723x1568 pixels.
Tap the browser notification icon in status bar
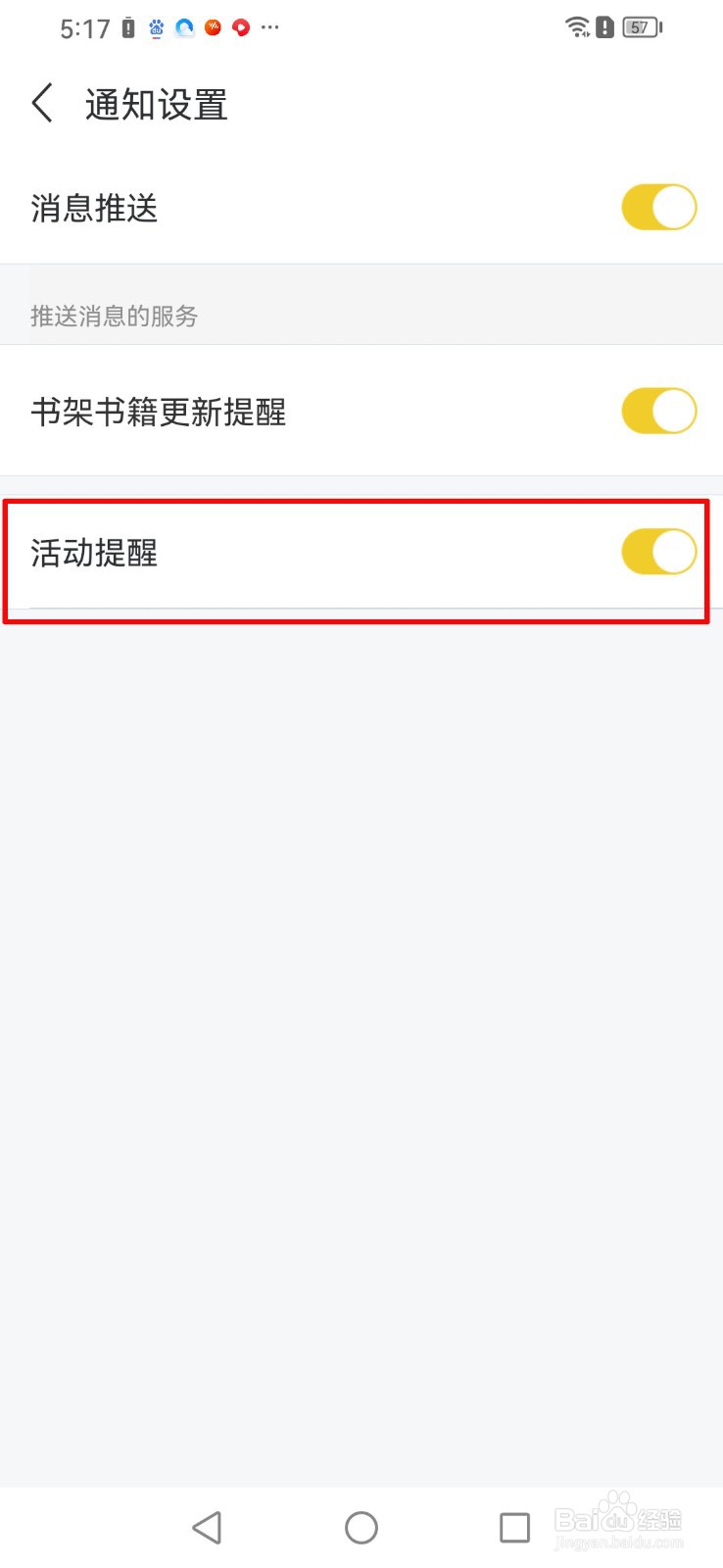[x=182, y=26]
